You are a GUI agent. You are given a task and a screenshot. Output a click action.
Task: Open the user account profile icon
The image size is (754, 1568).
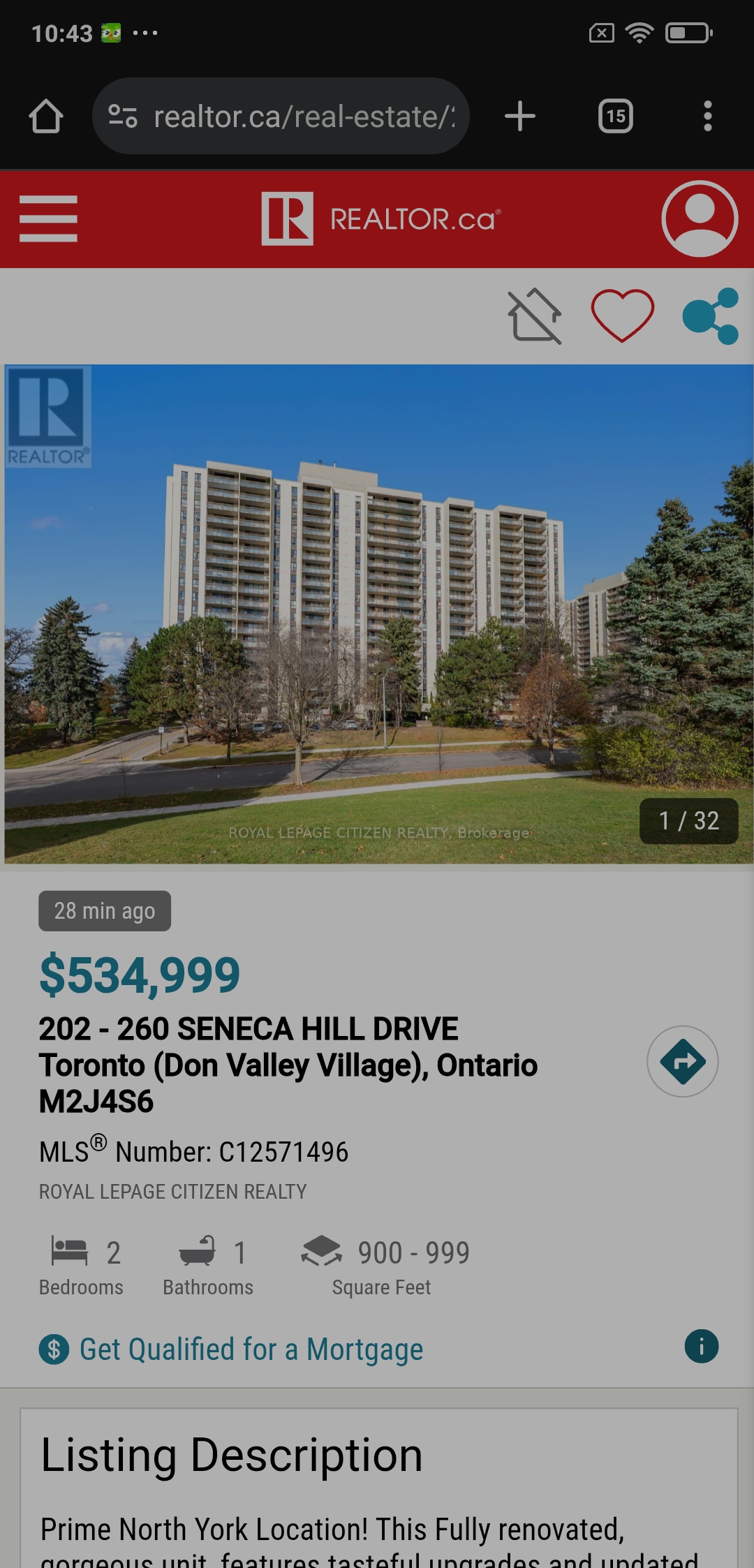click(697, 219)
